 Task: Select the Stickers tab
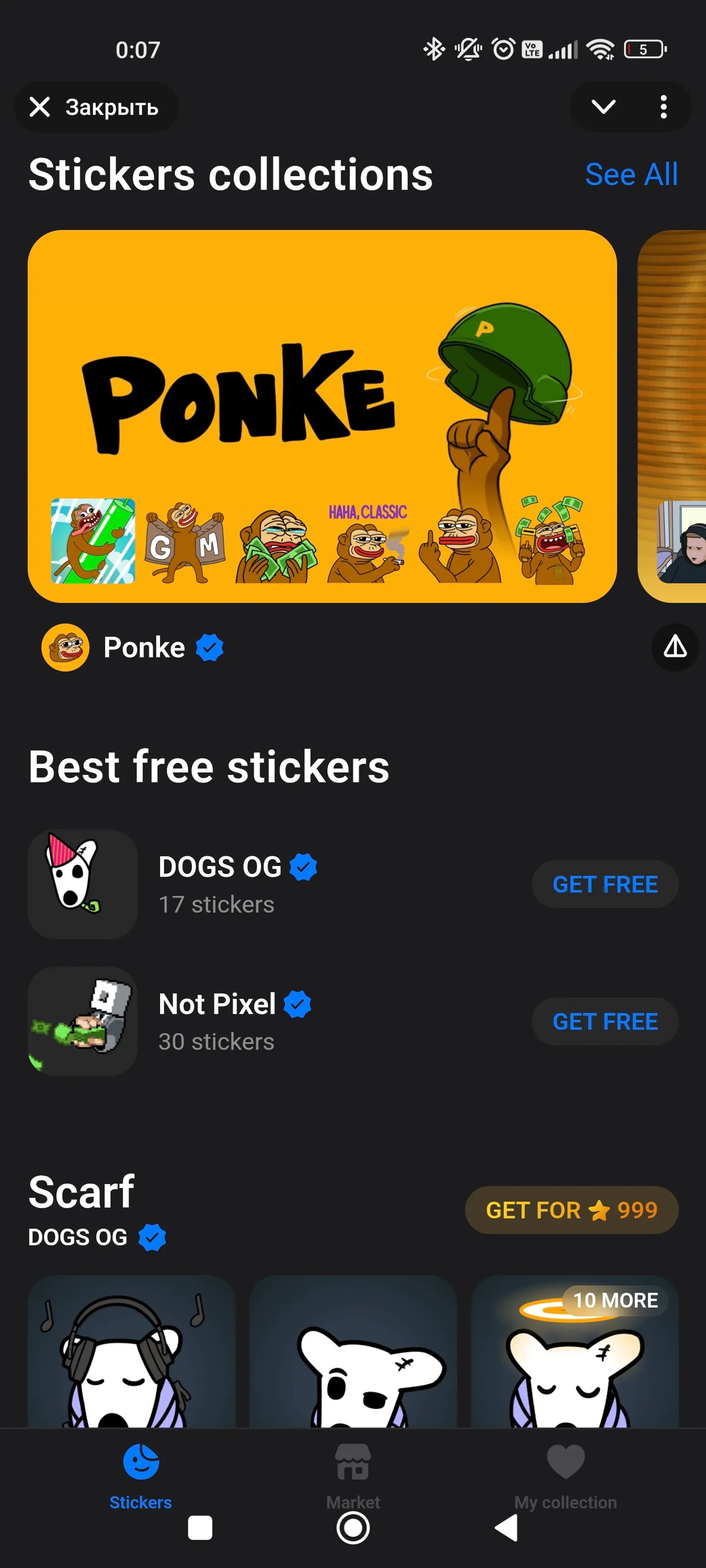(140, 1473)
